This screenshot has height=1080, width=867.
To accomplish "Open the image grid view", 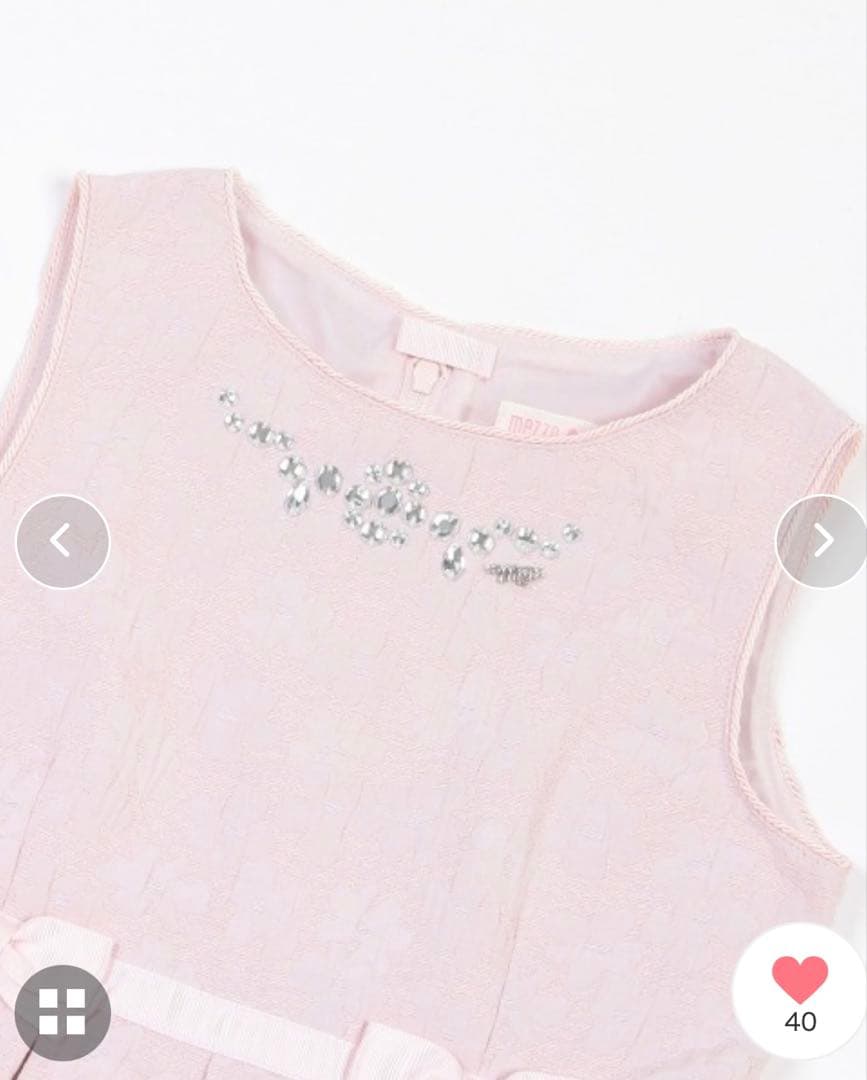I will click(62, 1011).
